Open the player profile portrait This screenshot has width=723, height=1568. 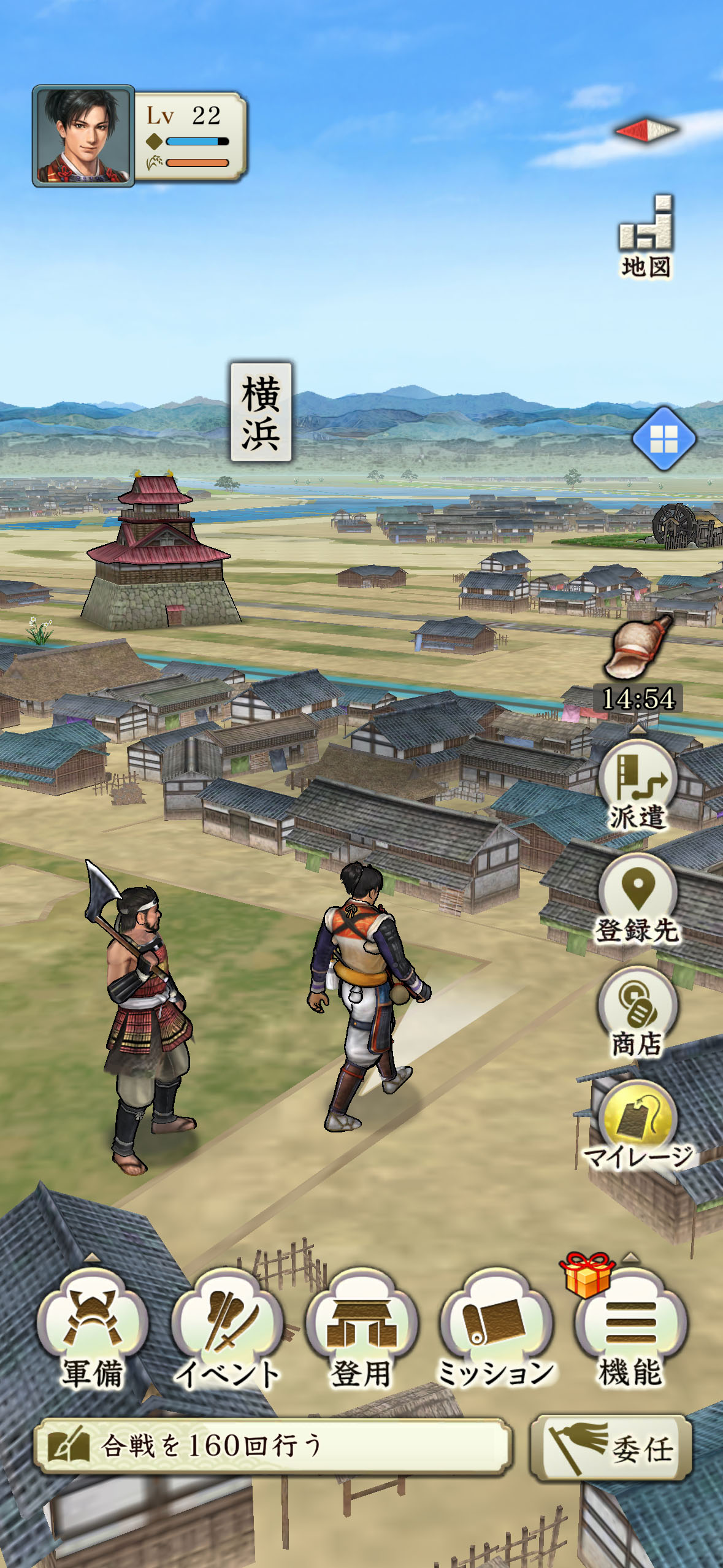click(x=83, y=136)
